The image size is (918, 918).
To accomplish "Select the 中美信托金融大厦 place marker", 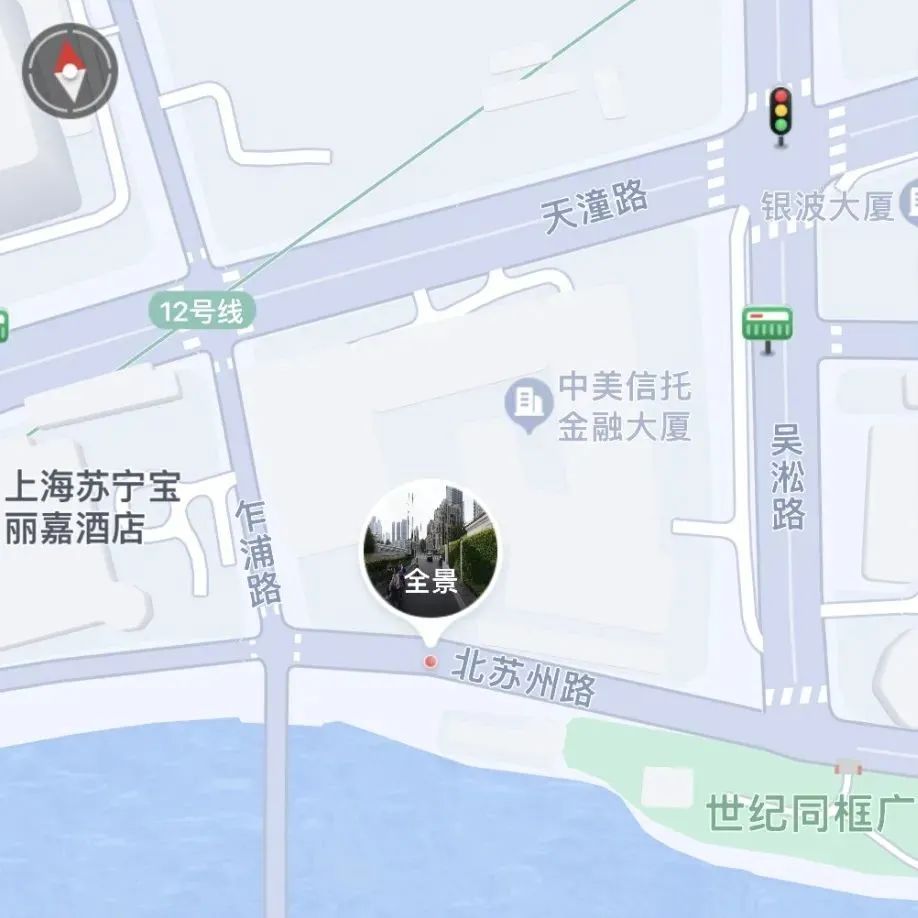I will pos(528,405).
